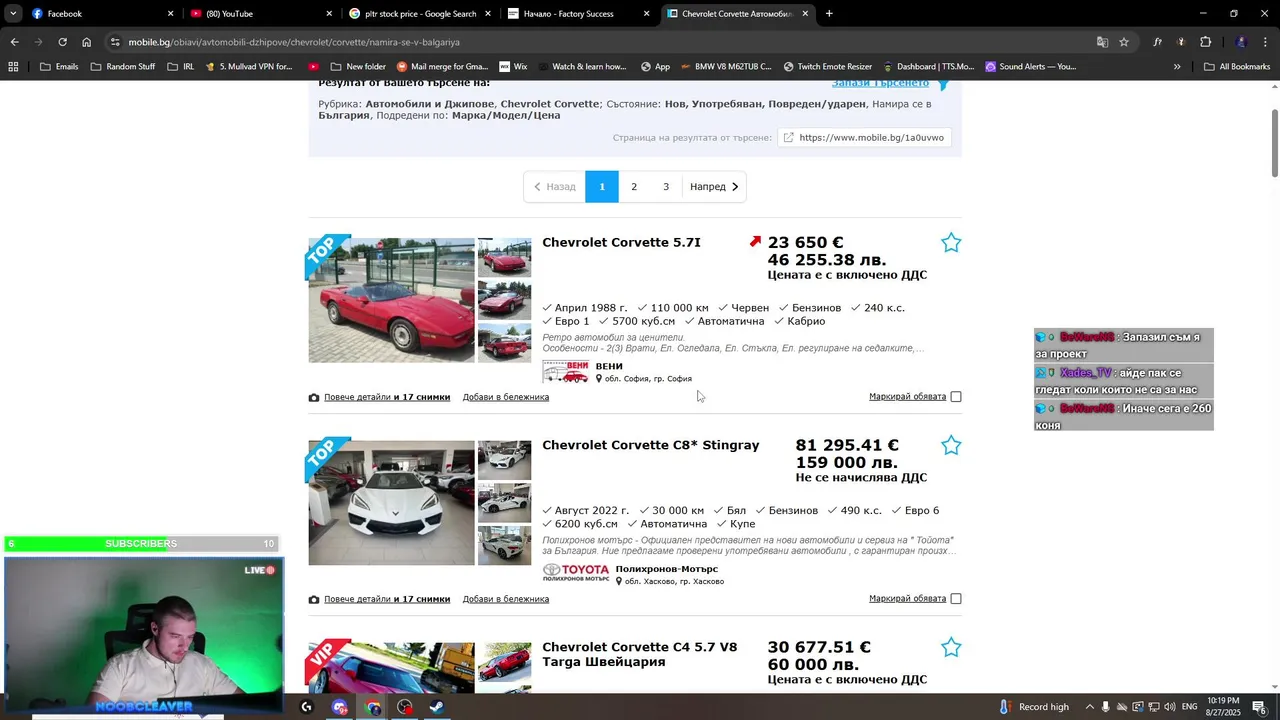Go to results page 2
This screenshot has width=1280, height=720.
coord(633,187)
